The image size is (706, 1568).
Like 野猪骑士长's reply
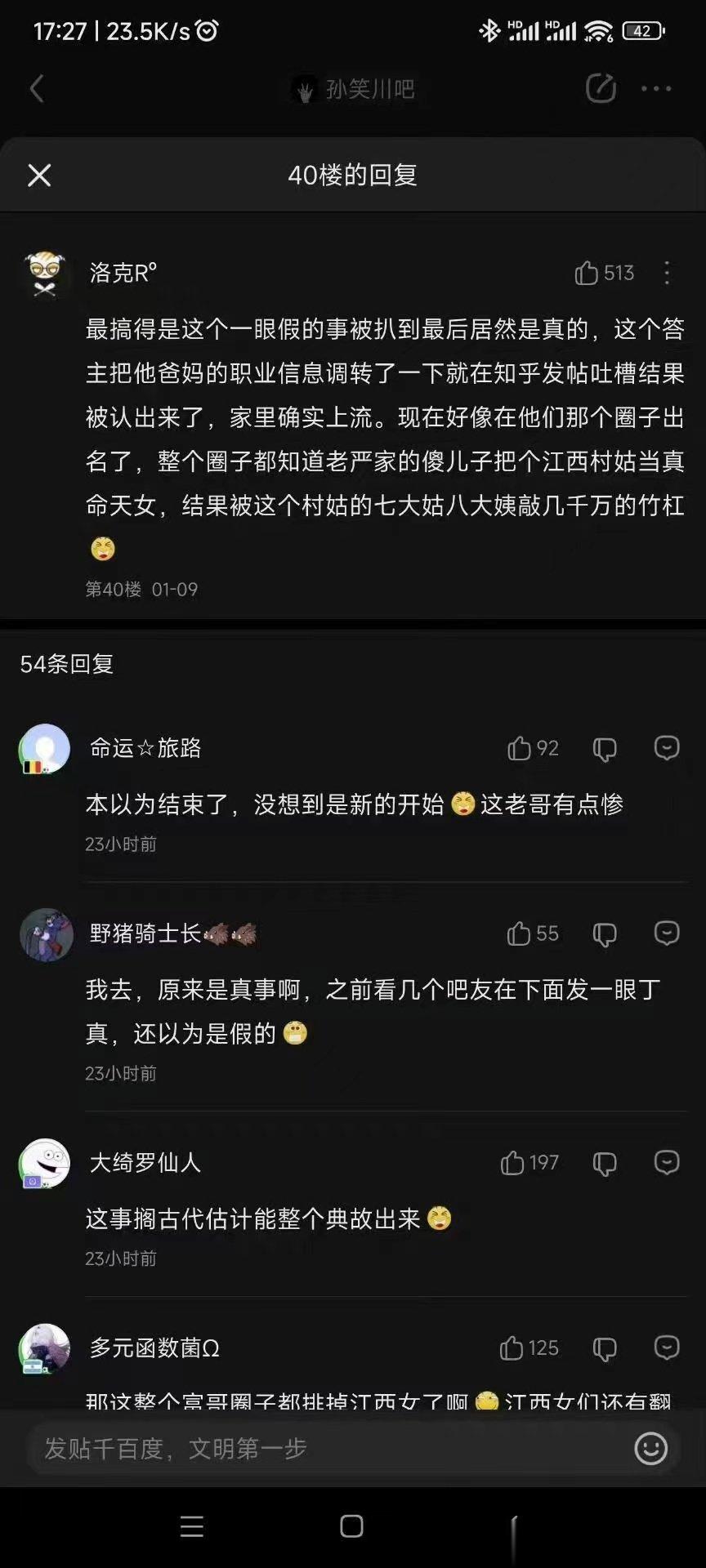pos(533,933)
